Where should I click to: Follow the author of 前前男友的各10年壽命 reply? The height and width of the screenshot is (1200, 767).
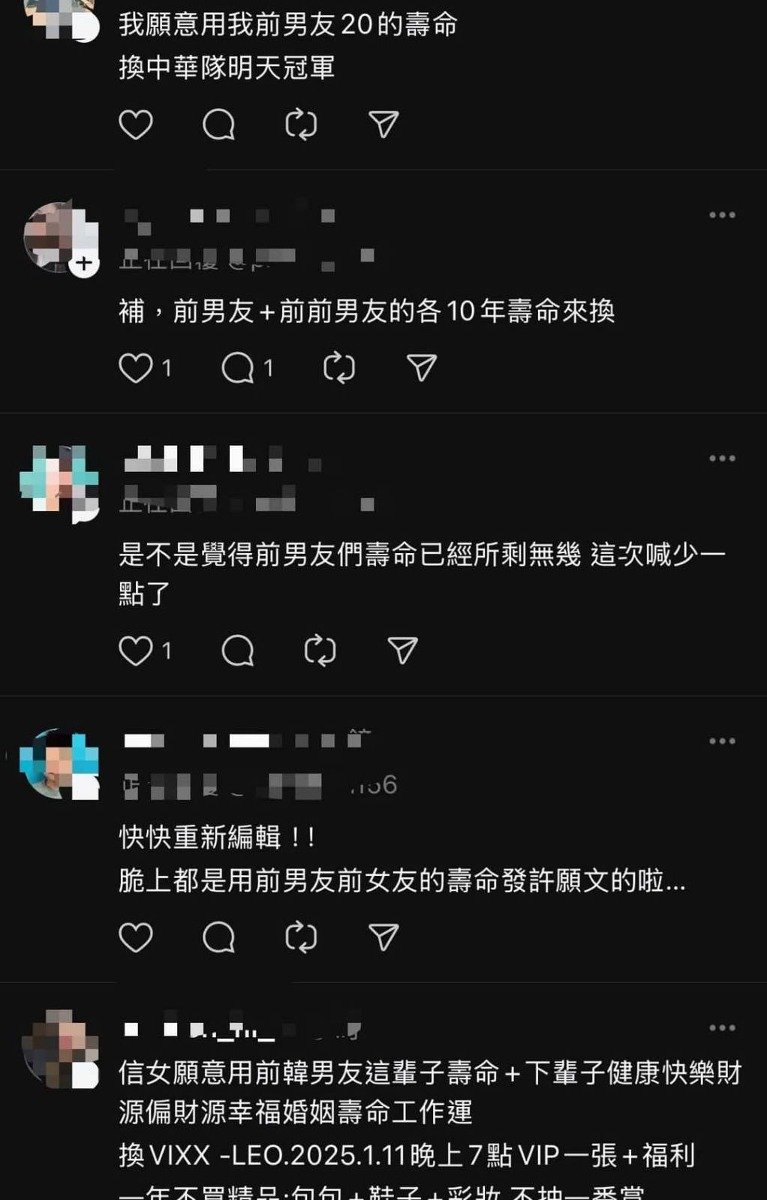[84, 264]
